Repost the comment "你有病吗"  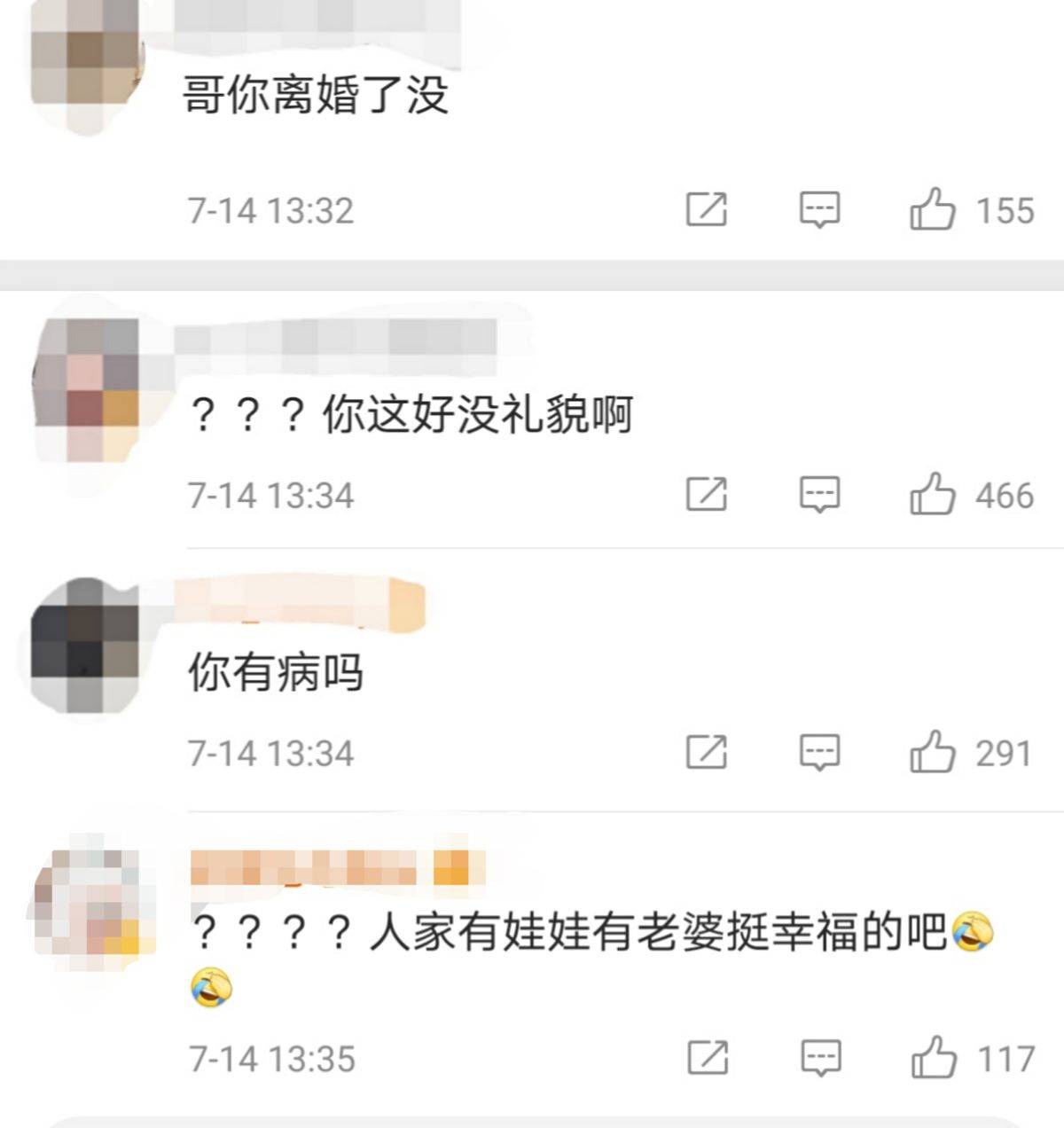707,753
